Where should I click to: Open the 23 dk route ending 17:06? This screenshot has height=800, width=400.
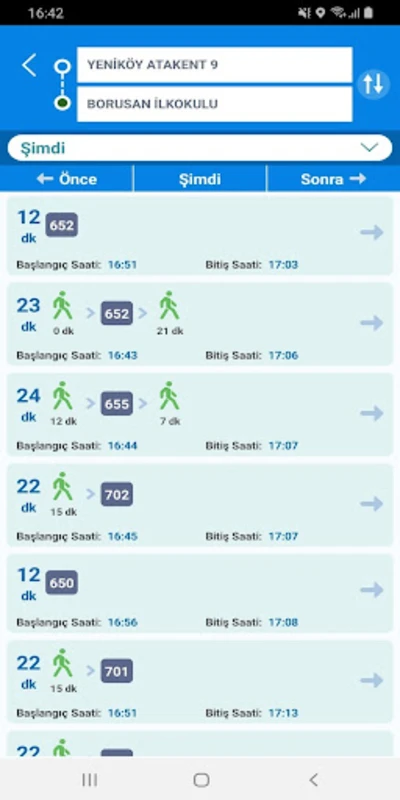tap(200, 324)
